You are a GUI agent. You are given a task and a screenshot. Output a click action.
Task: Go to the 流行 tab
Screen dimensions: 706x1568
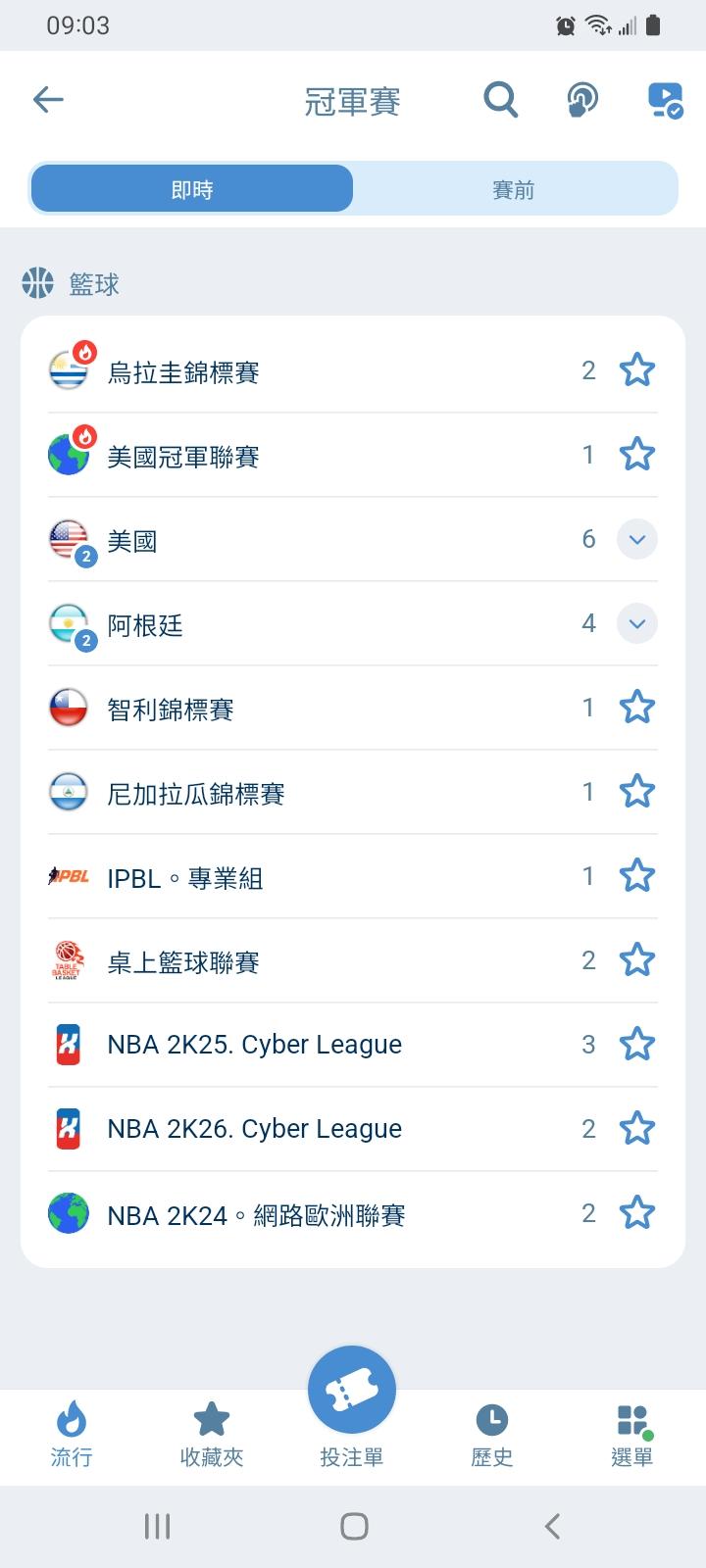pyautogui.click(x=72, y=1433)
